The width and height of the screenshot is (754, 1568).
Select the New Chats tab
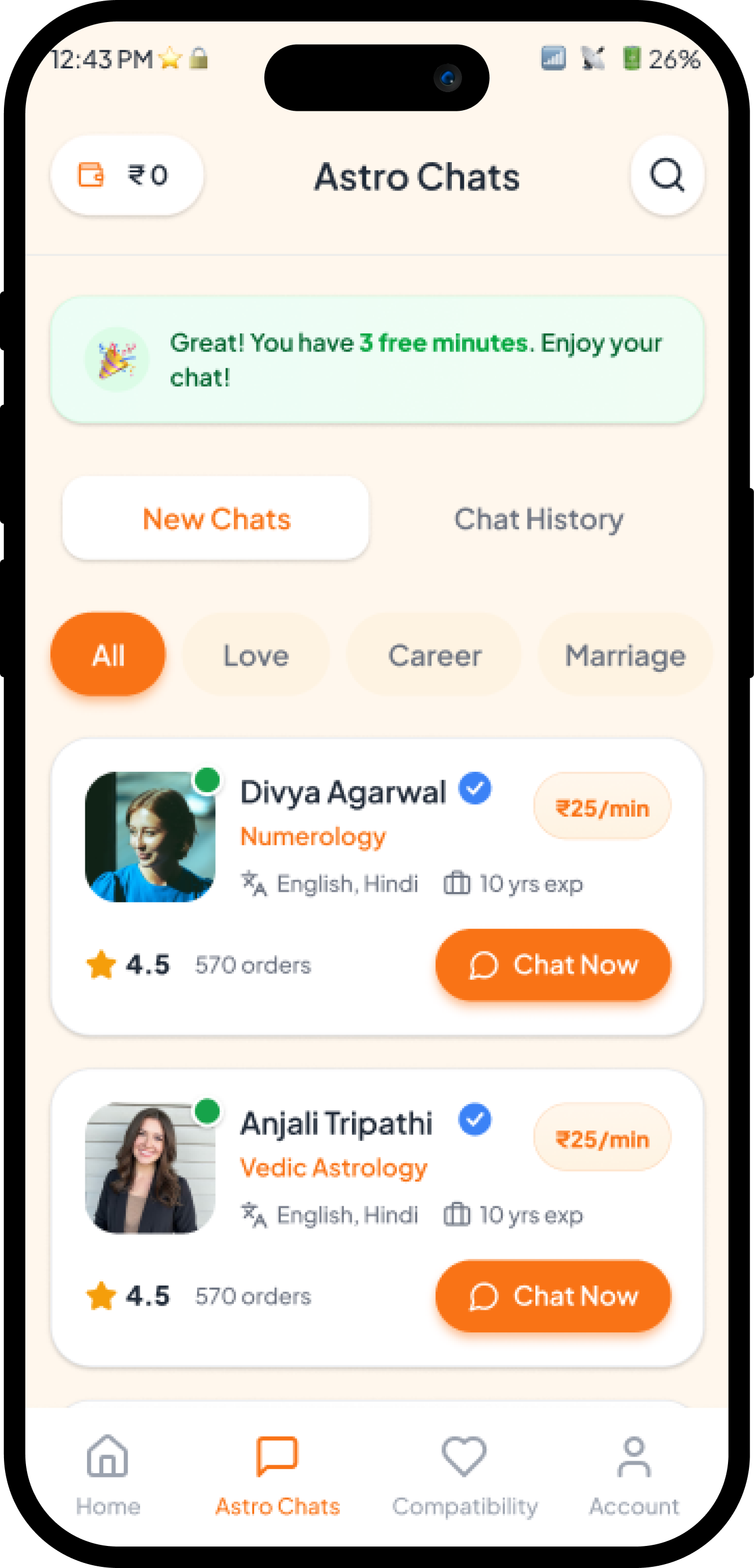[216, 519]
